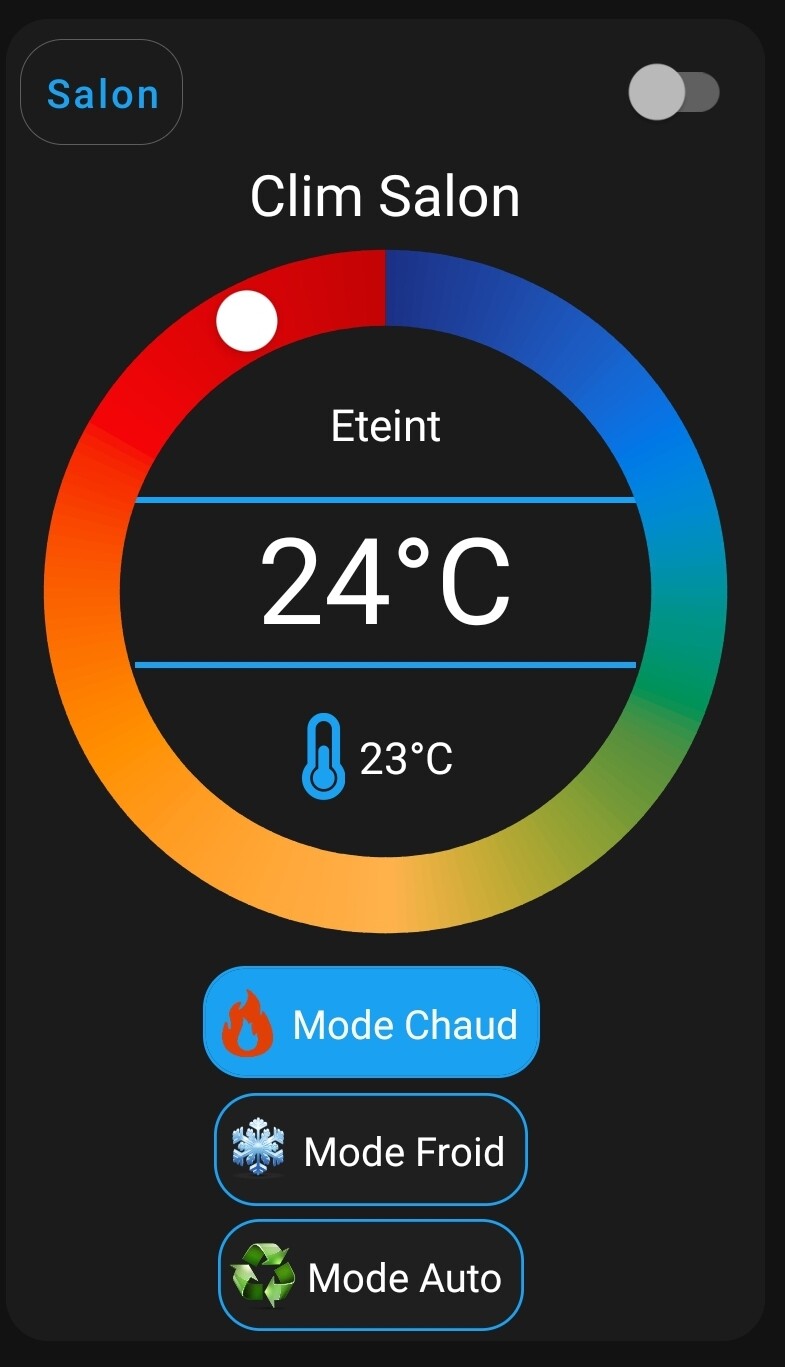Enable Mode Auto
This screenshot has width=785, height=1367.
tap(371, 1276)
